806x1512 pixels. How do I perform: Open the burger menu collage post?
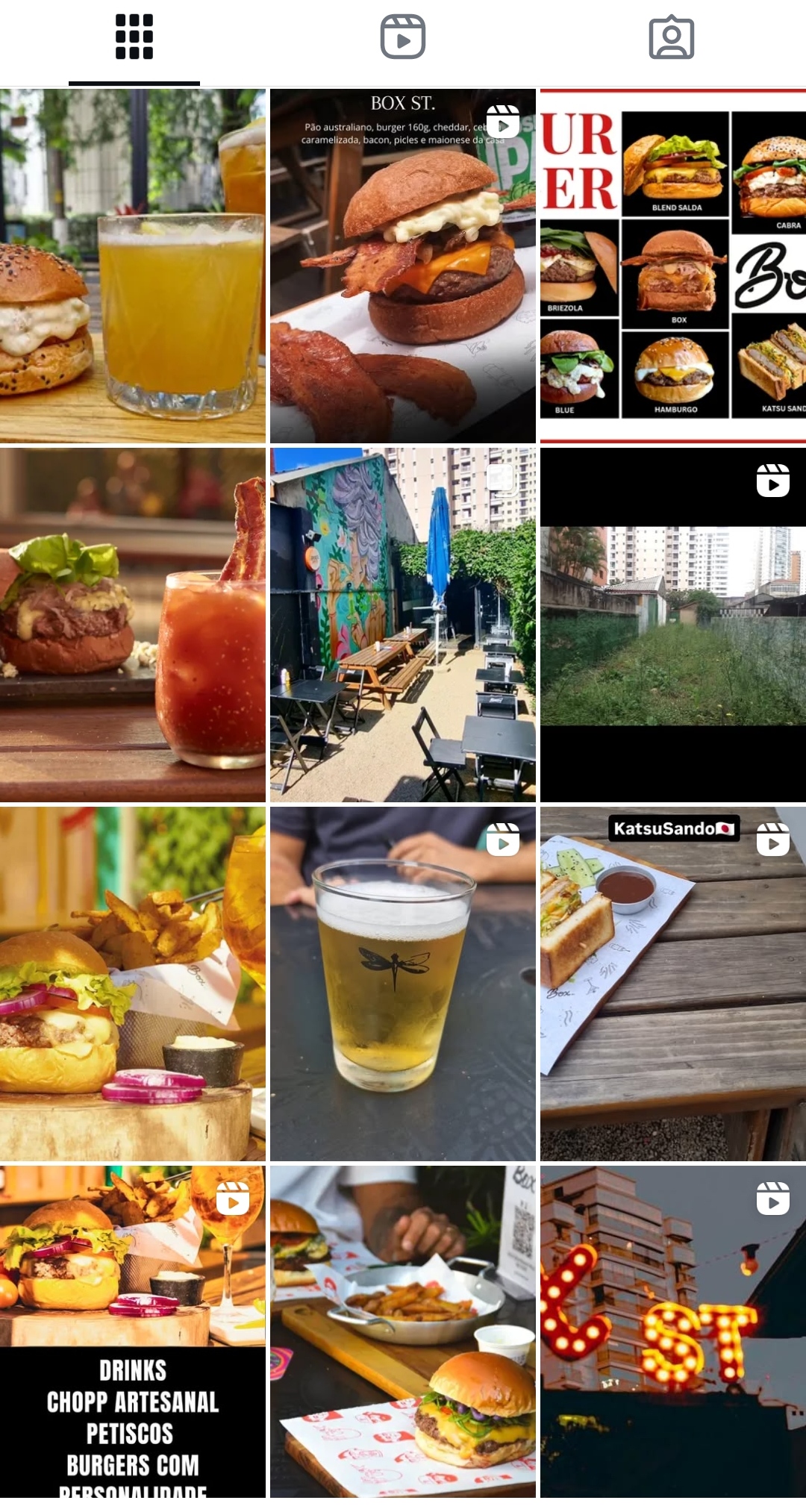click(673, 266)
